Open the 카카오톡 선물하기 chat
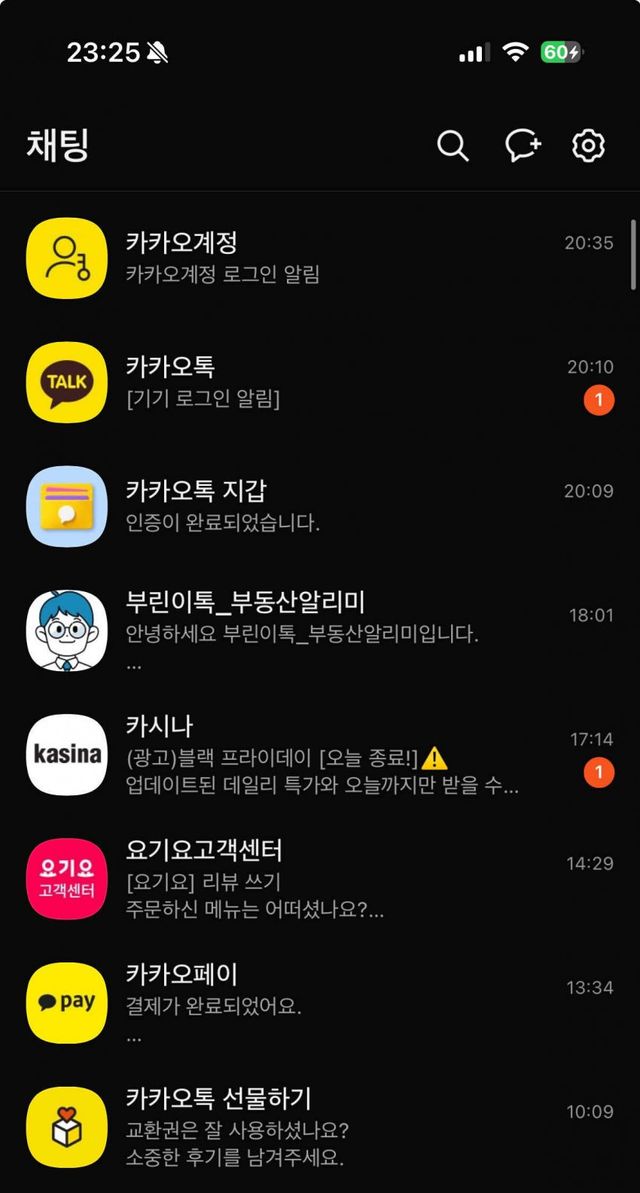This screenshot has height=1193, width=640. [x=320, y=1127]
